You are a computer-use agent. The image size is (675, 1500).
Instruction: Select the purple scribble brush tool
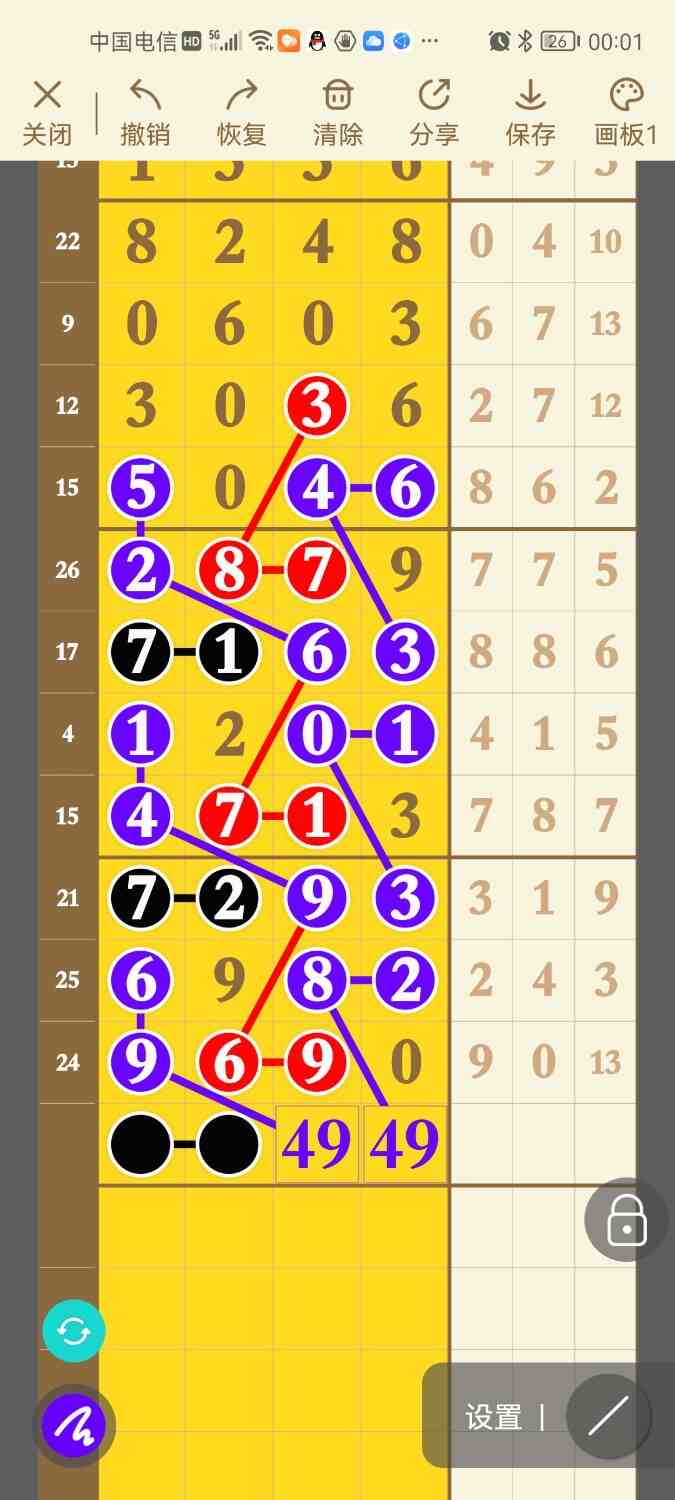pos(74,1425)
